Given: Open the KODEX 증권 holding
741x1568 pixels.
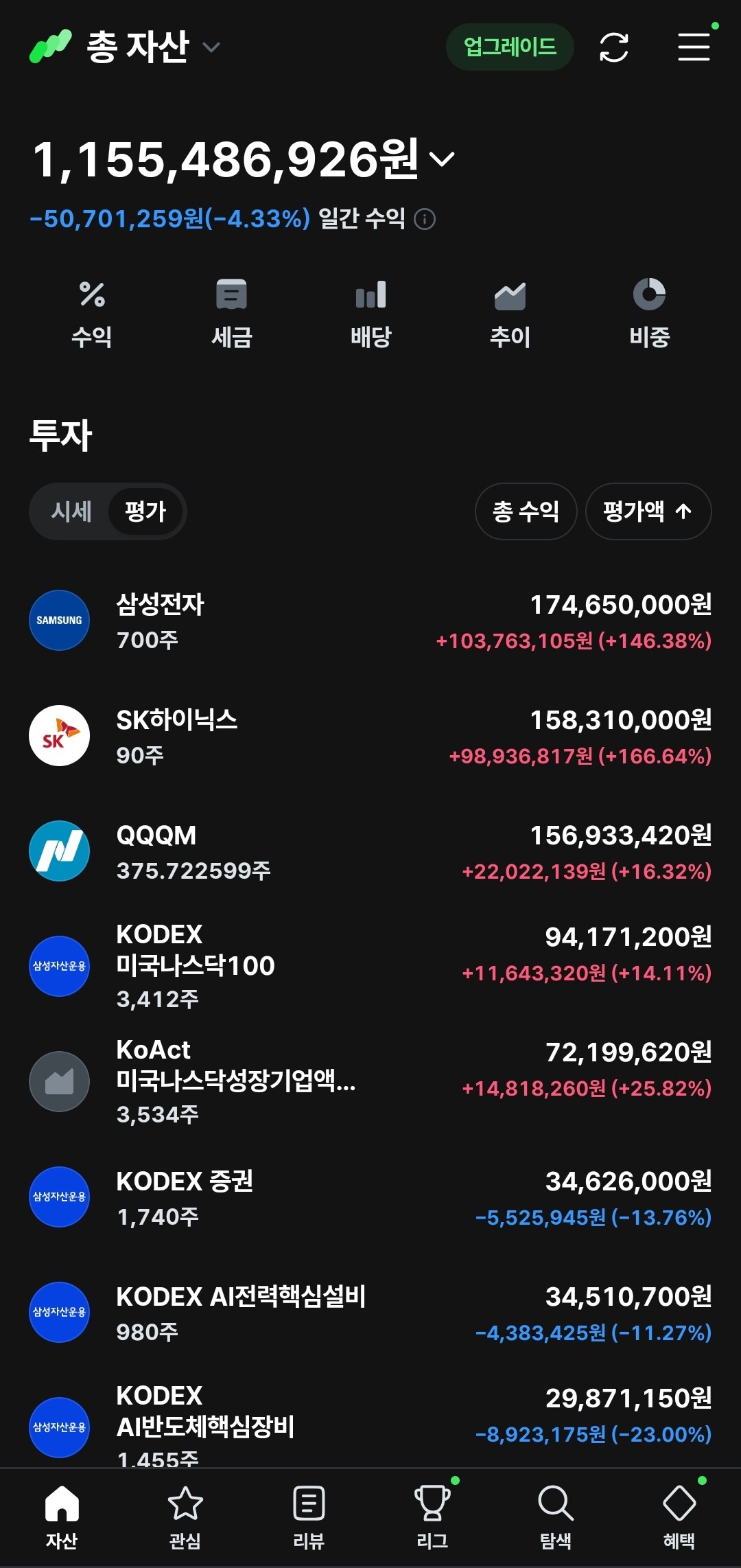Looking at the screenshot, I should (x=370, y=1198).
